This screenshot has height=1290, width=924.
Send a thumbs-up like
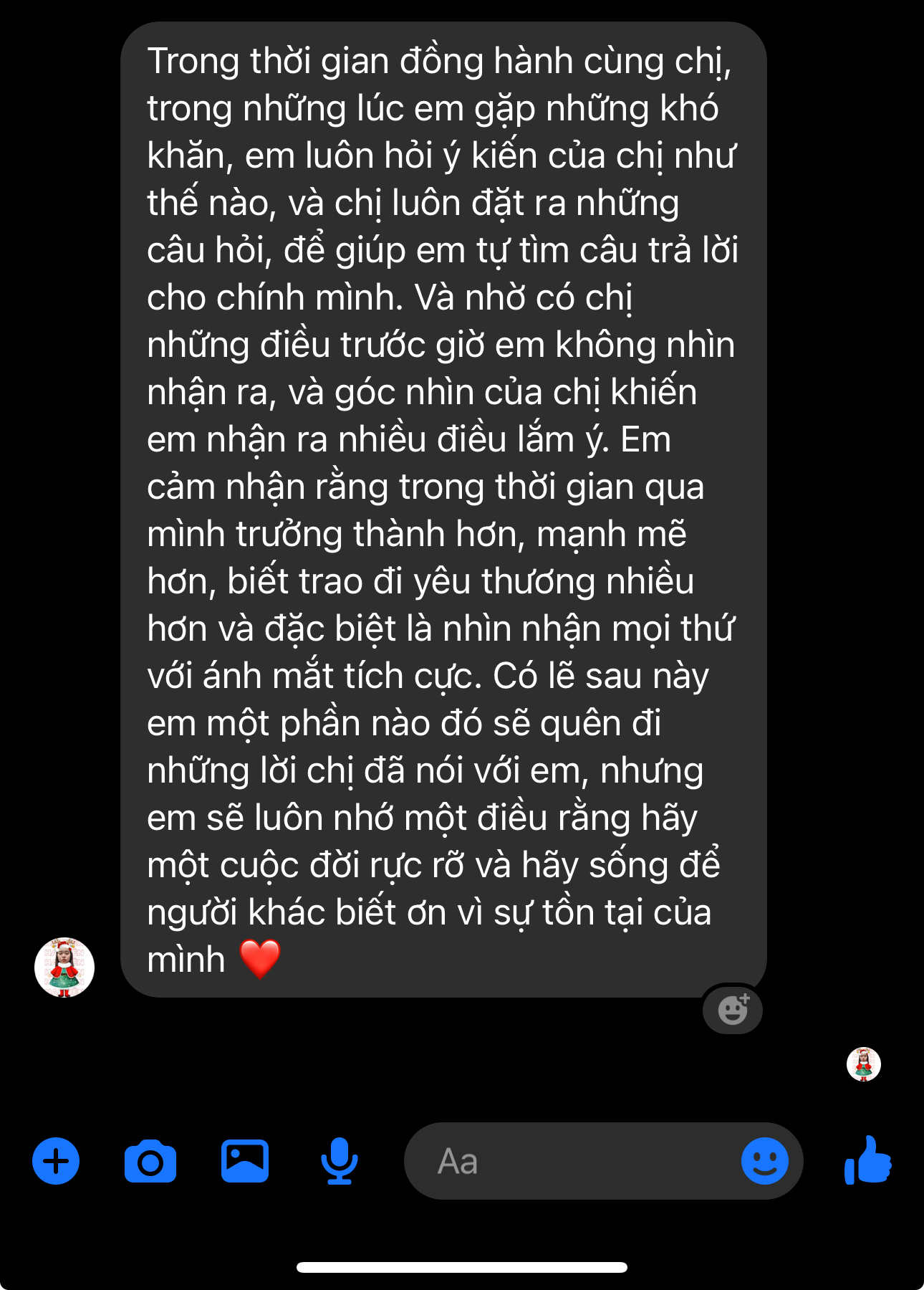(868, 1161)
